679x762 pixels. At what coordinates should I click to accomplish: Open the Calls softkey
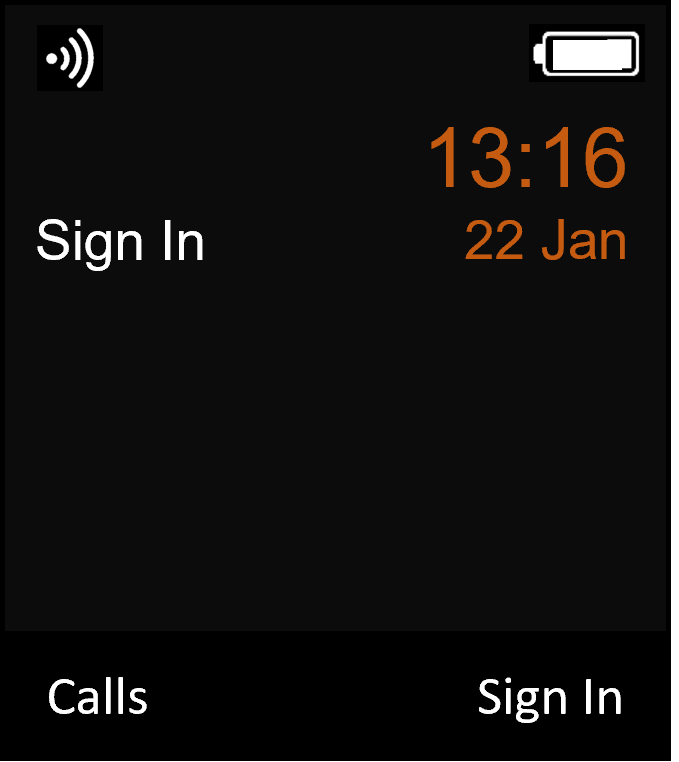[98, 697]
